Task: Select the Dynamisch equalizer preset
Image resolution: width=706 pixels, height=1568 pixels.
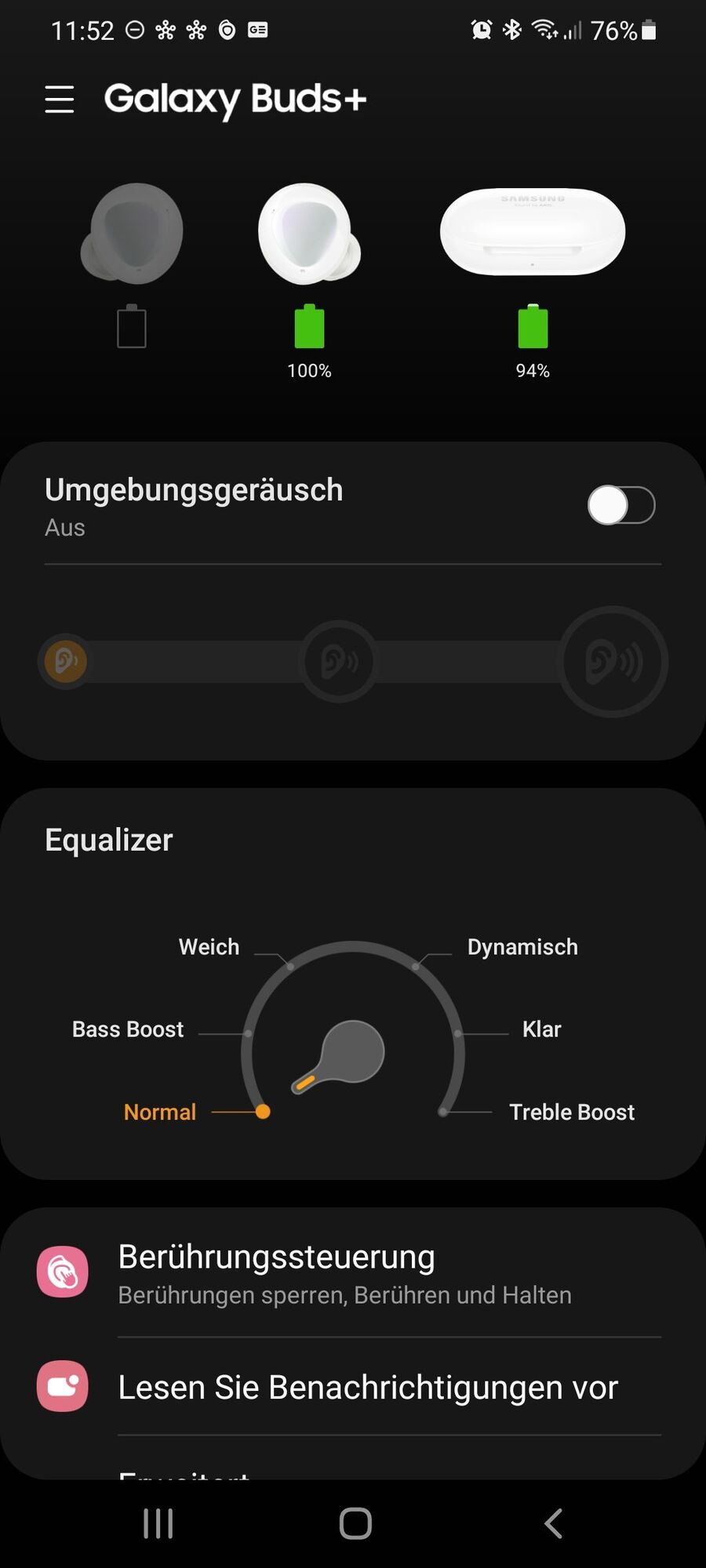Action: coord(522,947)
